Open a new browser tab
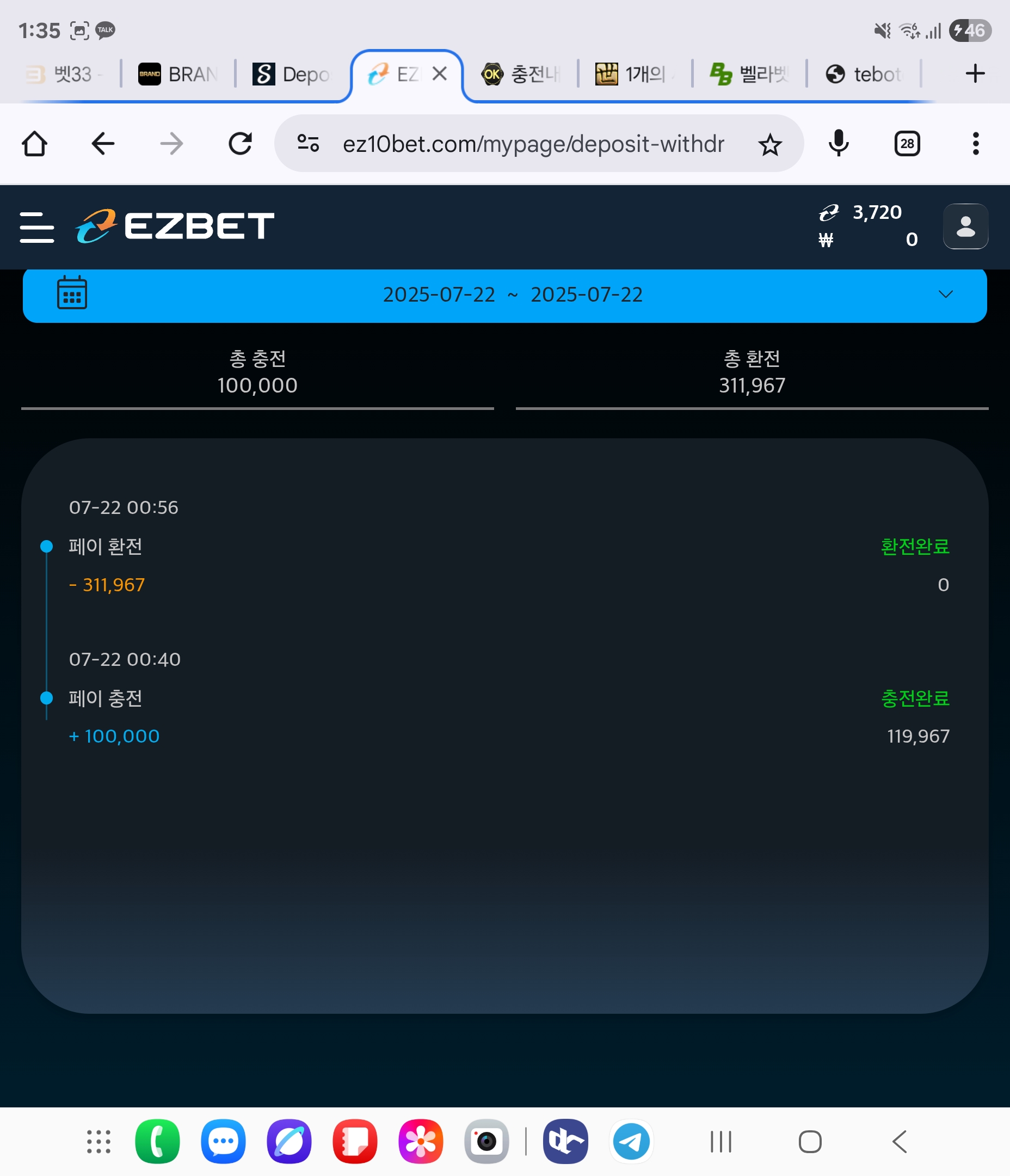 (x=975, y=74)
